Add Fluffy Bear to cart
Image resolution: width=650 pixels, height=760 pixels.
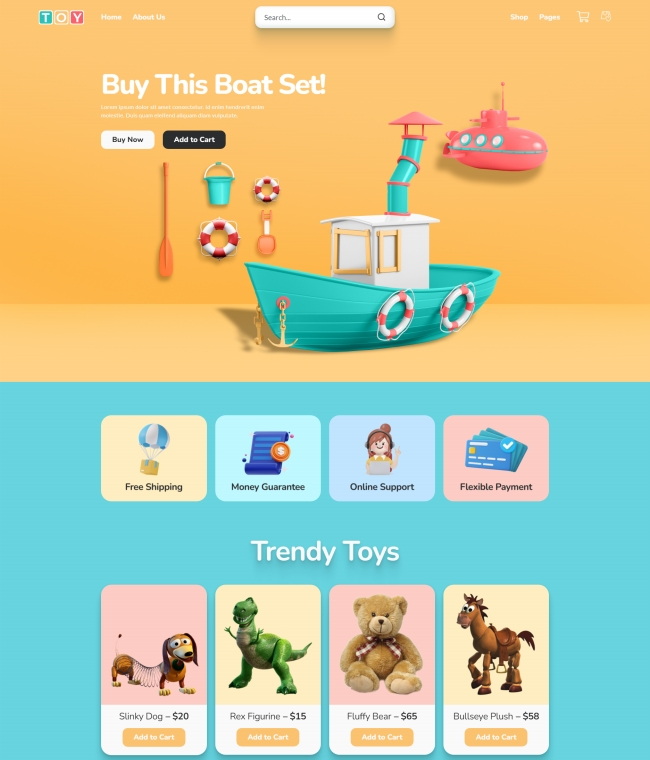click(x=382, y=737)
